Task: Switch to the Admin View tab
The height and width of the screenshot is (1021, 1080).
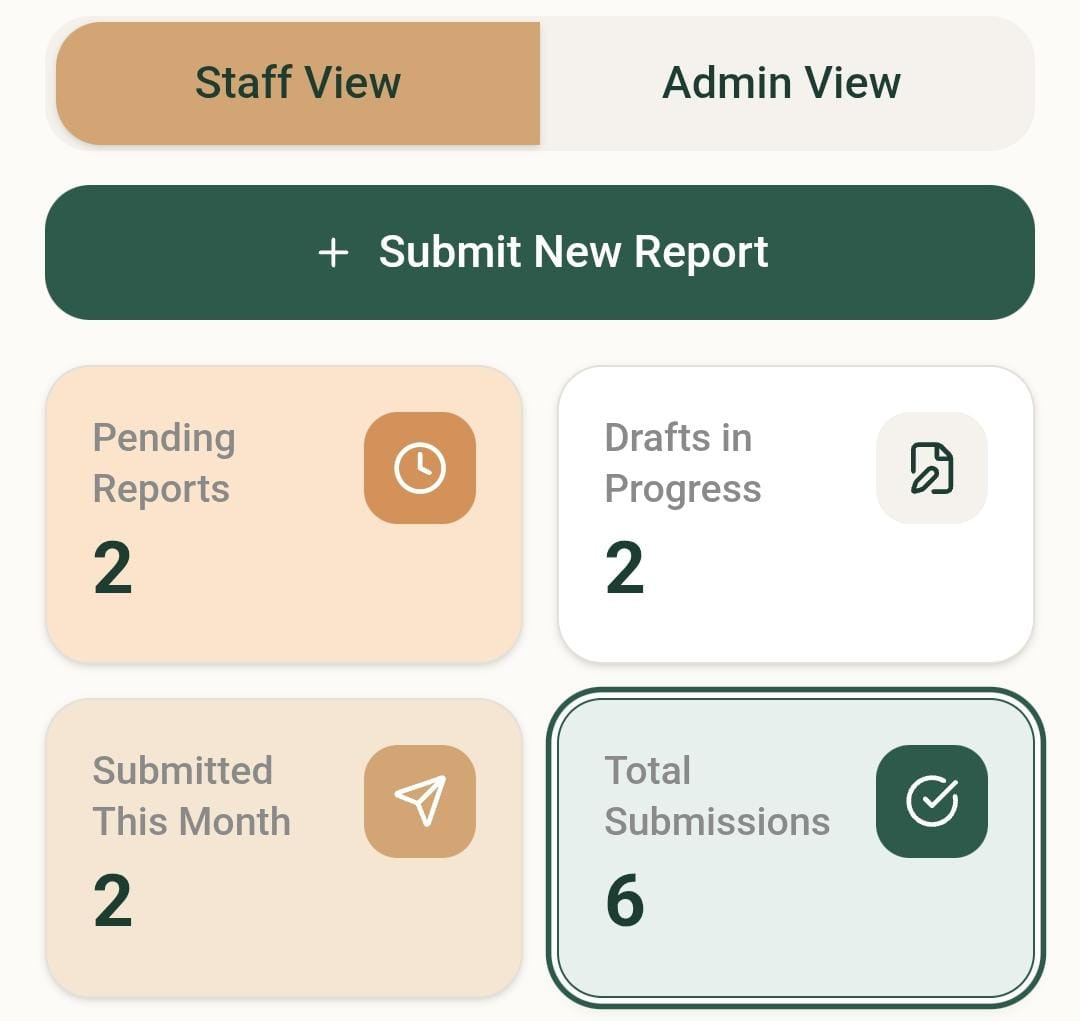Action: click(x=781, y=83)
